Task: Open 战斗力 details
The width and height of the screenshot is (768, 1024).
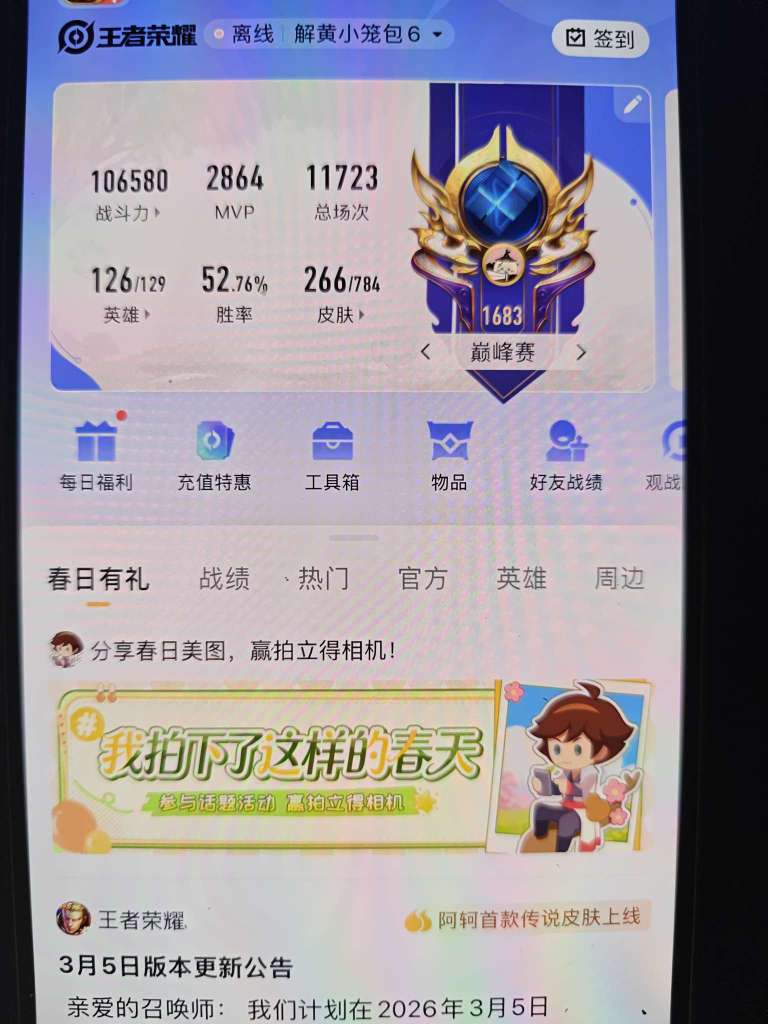Action: [x=129, y=212]
